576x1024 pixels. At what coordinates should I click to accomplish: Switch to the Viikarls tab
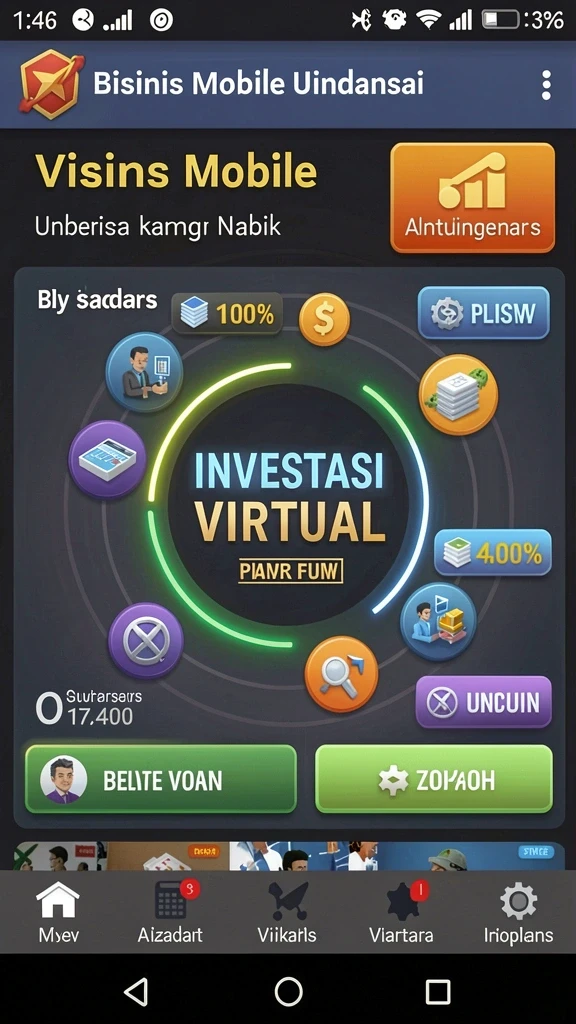287,912
